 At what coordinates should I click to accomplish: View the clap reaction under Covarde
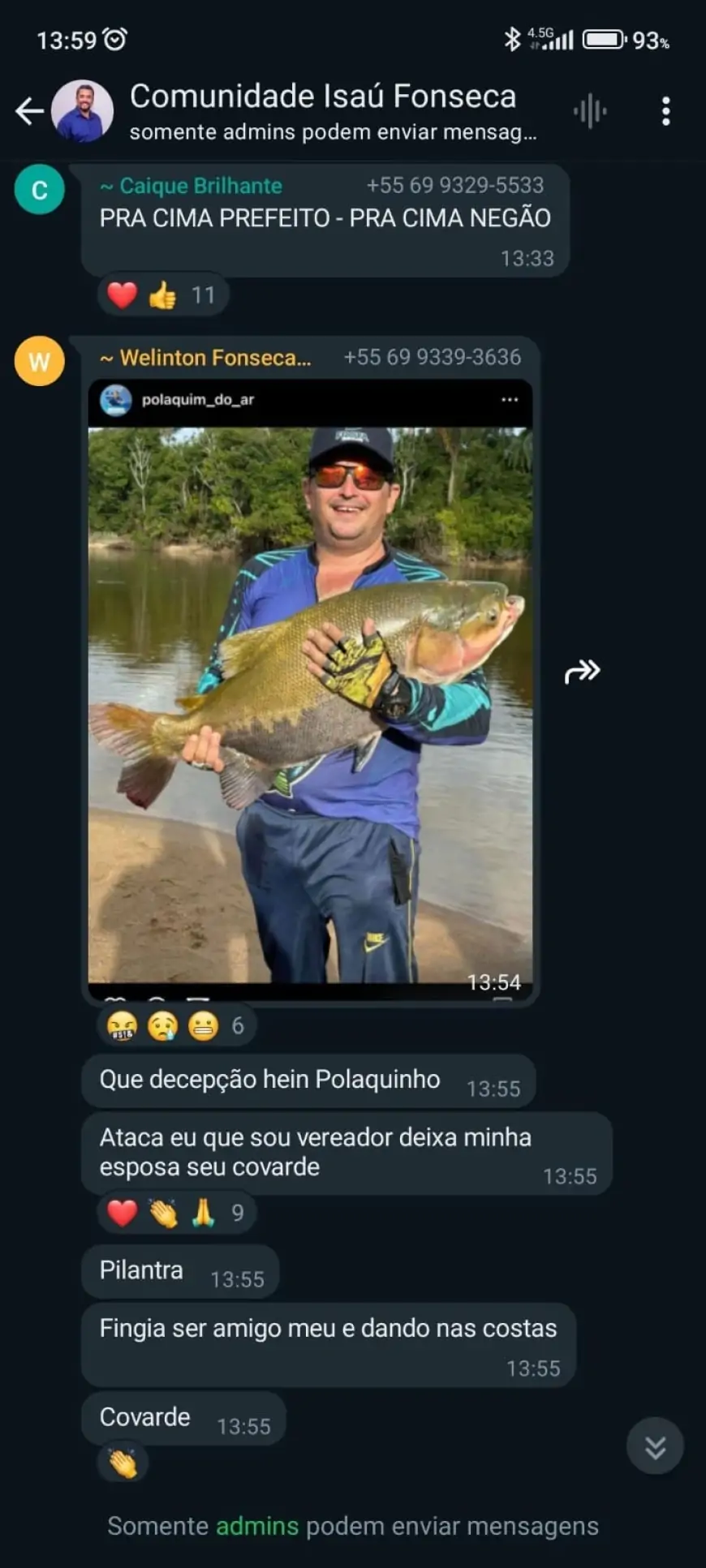(x=123, y=1464)
